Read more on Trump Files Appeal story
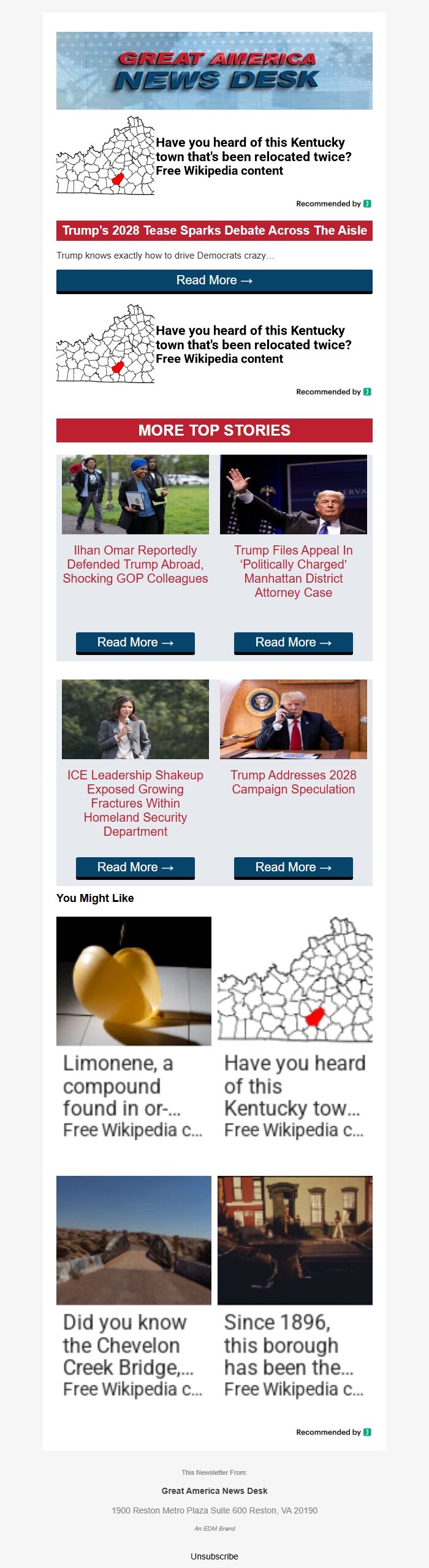 tap(293, 642)
